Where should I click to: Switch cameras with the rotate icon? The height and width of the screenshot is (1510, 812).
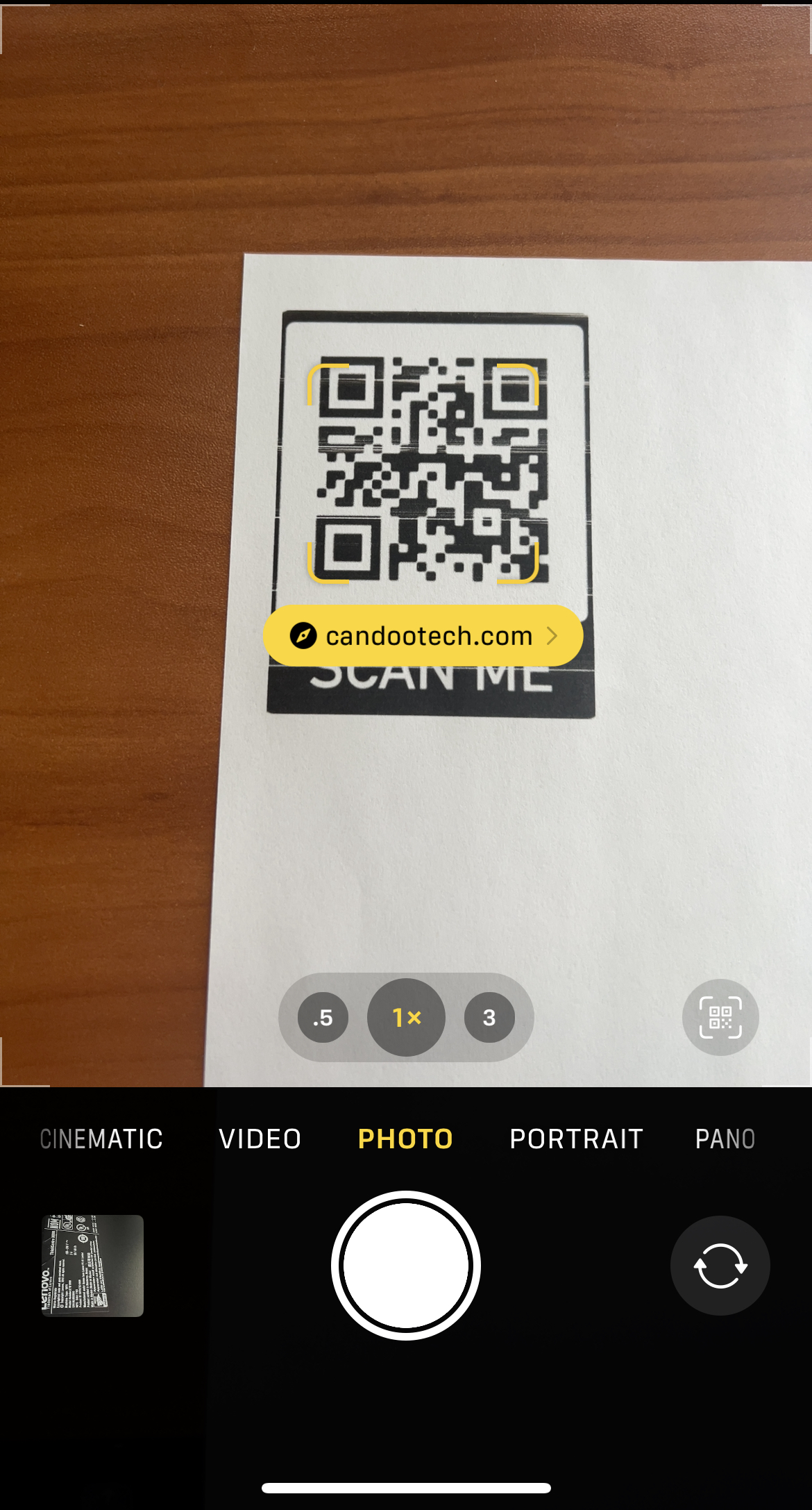[719, 1266]
